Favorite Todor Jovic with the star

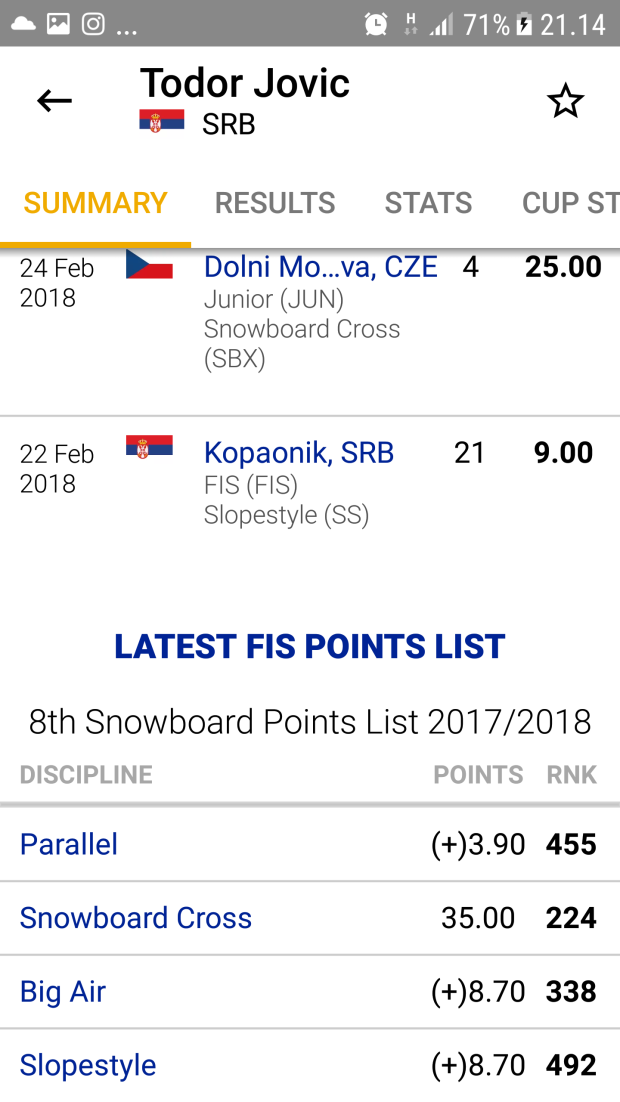click(x=565, y=101)
